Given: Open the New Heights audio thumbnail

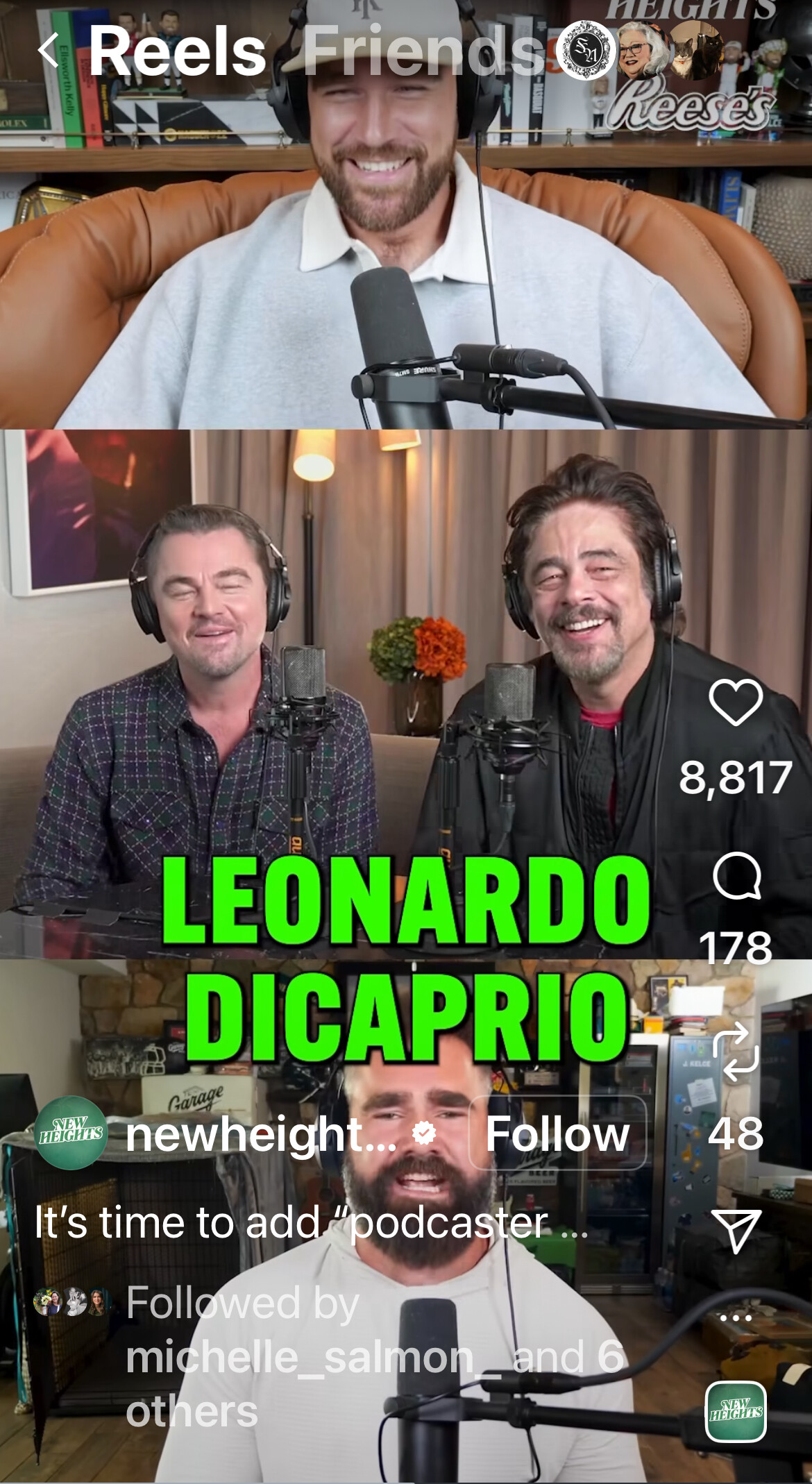Looking at the screenshot, I should 736,1412.
